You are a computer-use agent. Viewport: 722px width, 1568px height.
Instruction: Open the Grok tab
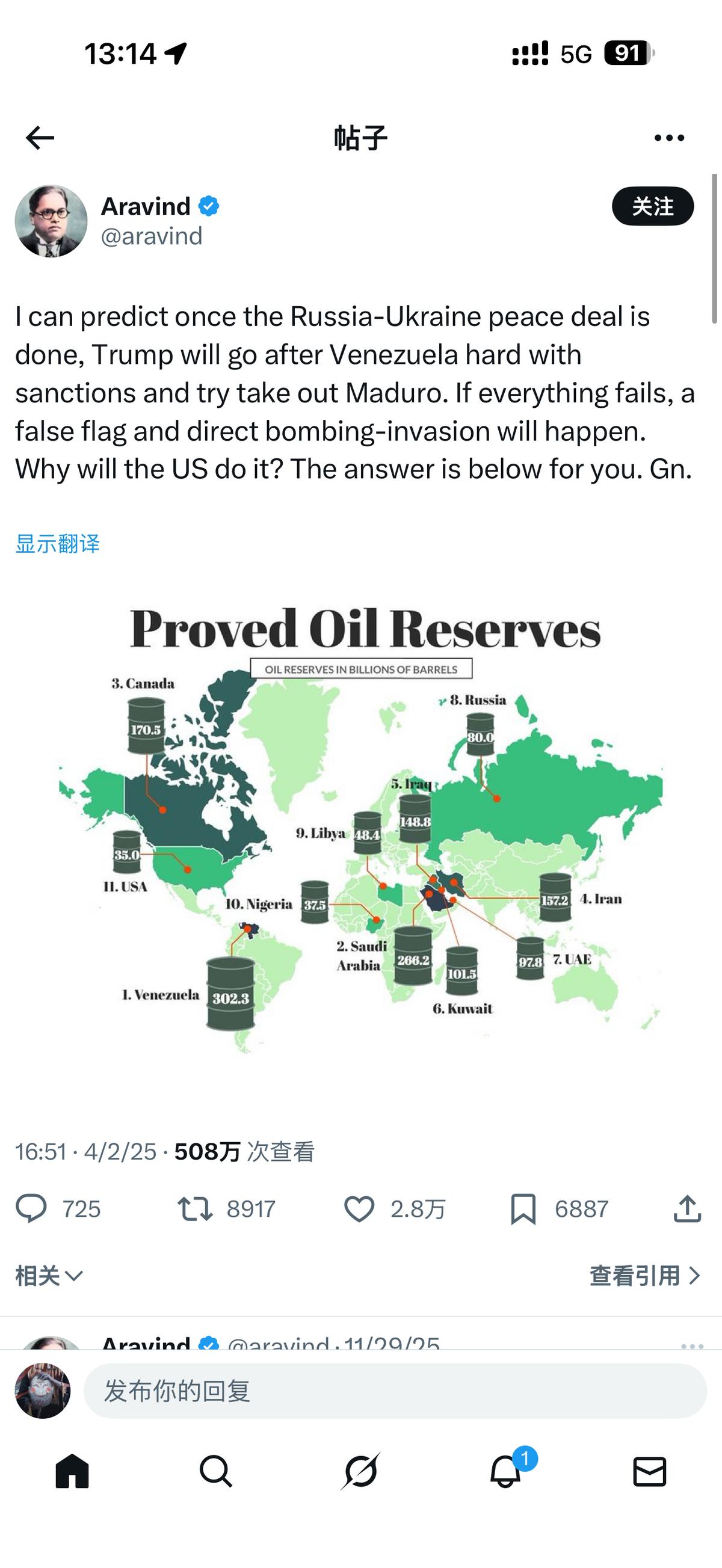click(x=360, y=1472)
